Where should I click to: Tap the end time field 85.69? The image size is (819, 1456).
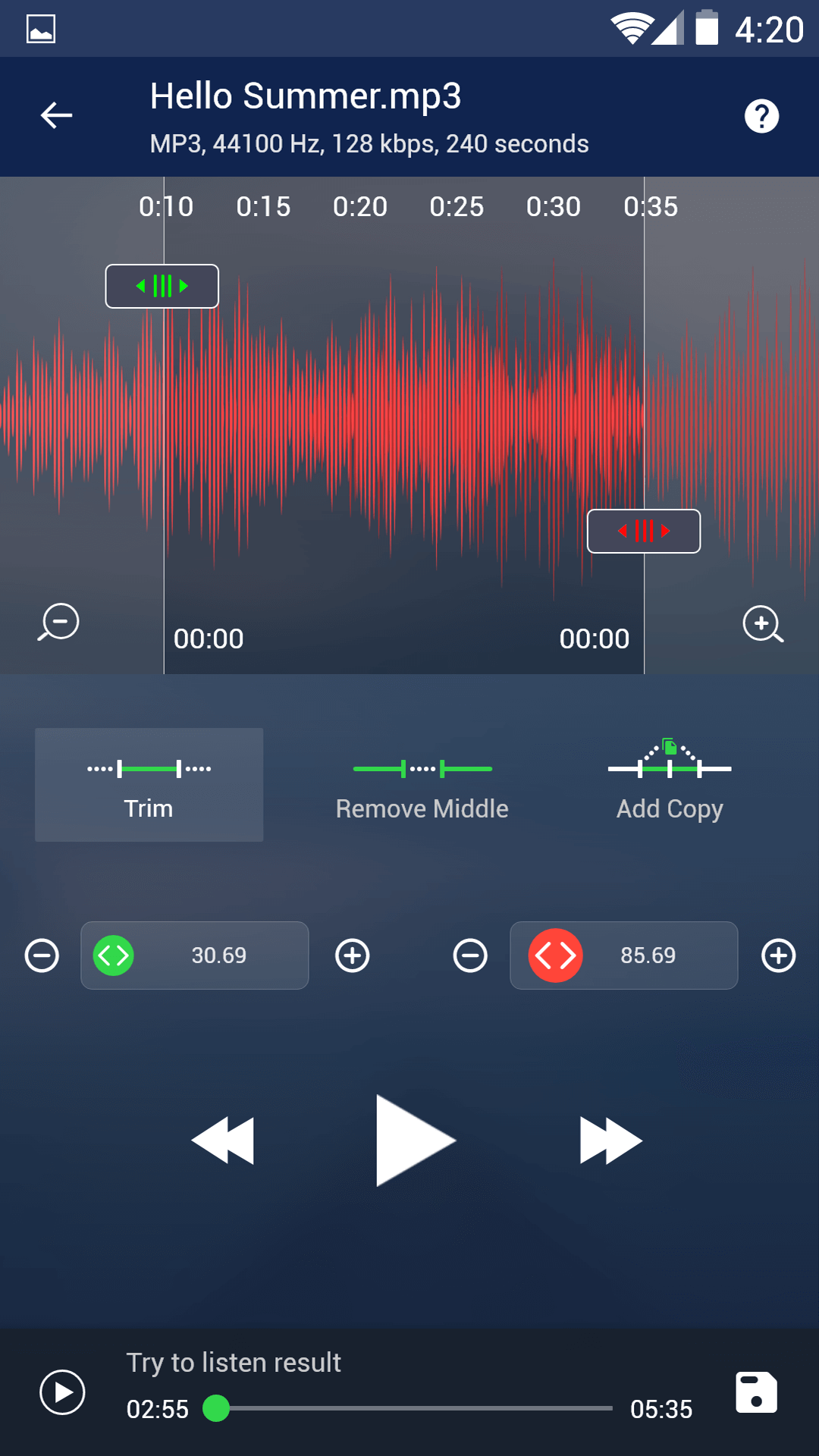tap(648, 955)
